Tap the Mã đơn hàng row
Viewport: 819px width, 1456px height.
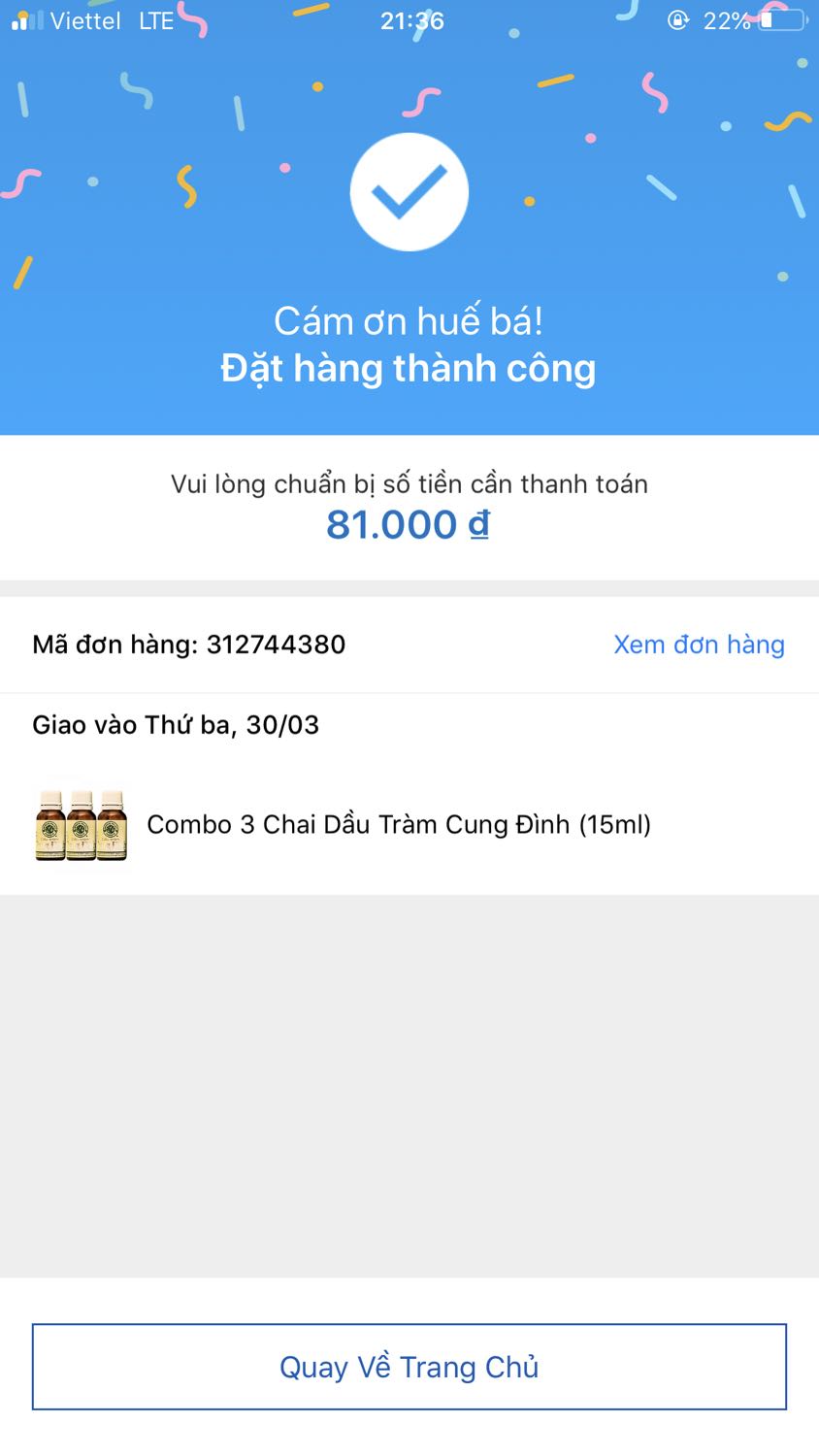coord(190,644)
